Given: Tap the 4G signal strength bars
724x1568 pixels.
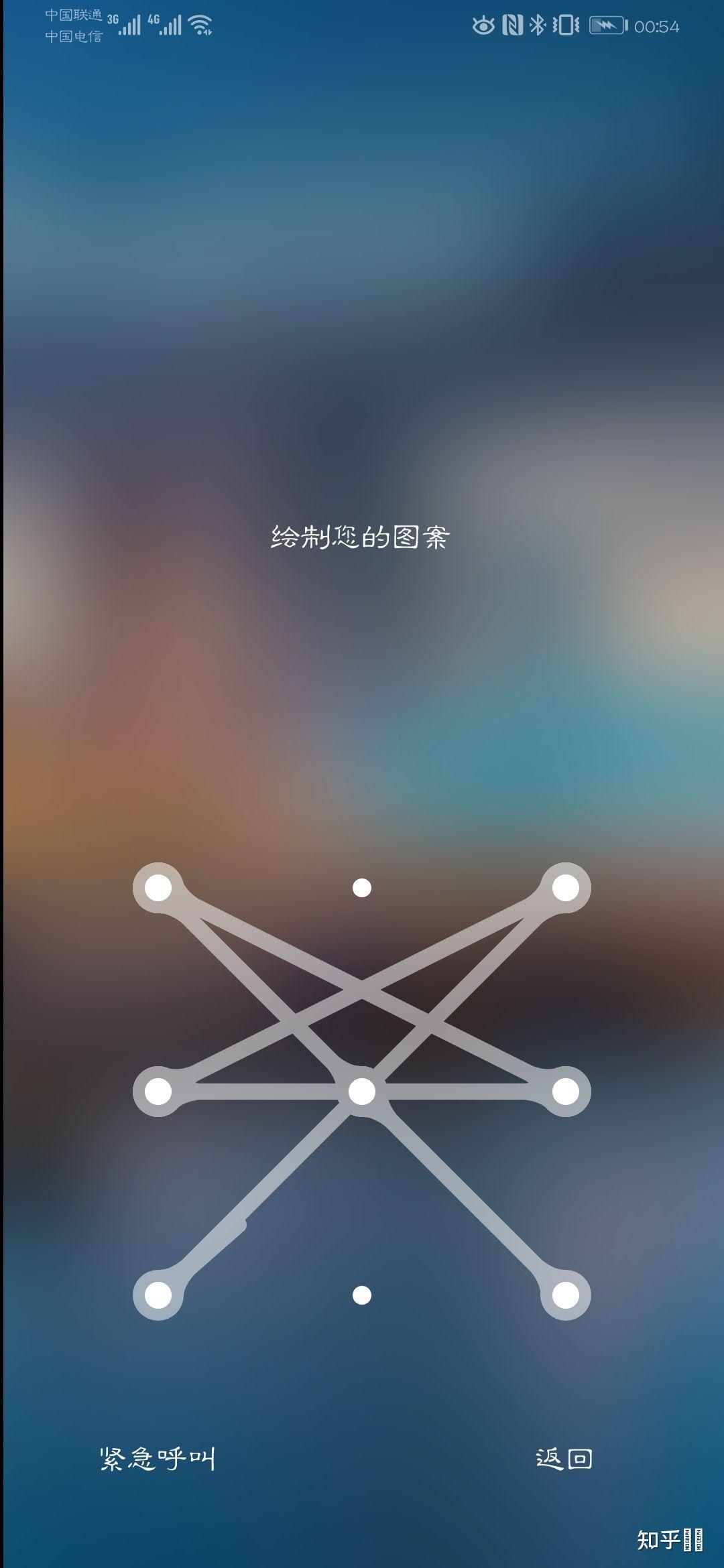Looking at the screenshot, I should pos(172,25).
